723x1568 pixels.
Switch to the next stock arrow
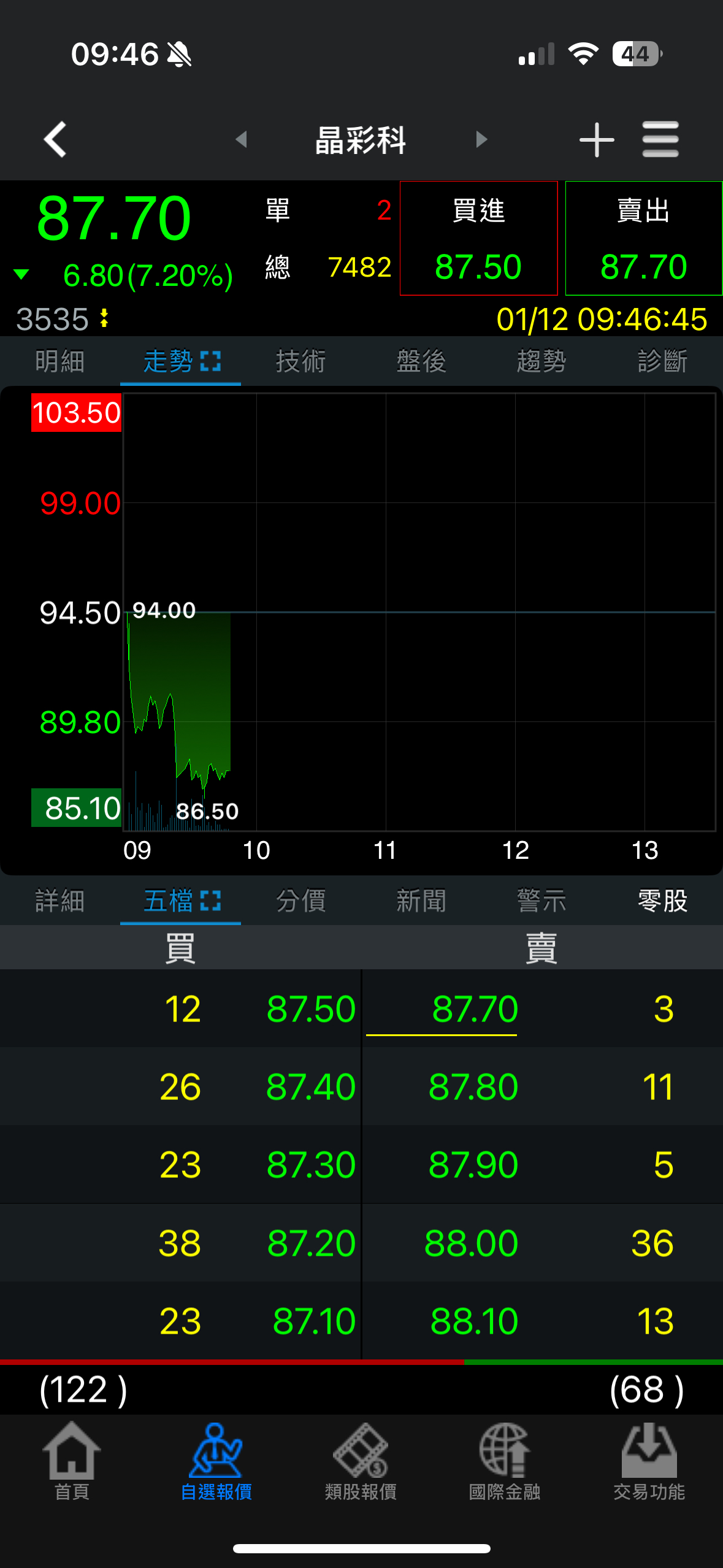pos(481,139)
